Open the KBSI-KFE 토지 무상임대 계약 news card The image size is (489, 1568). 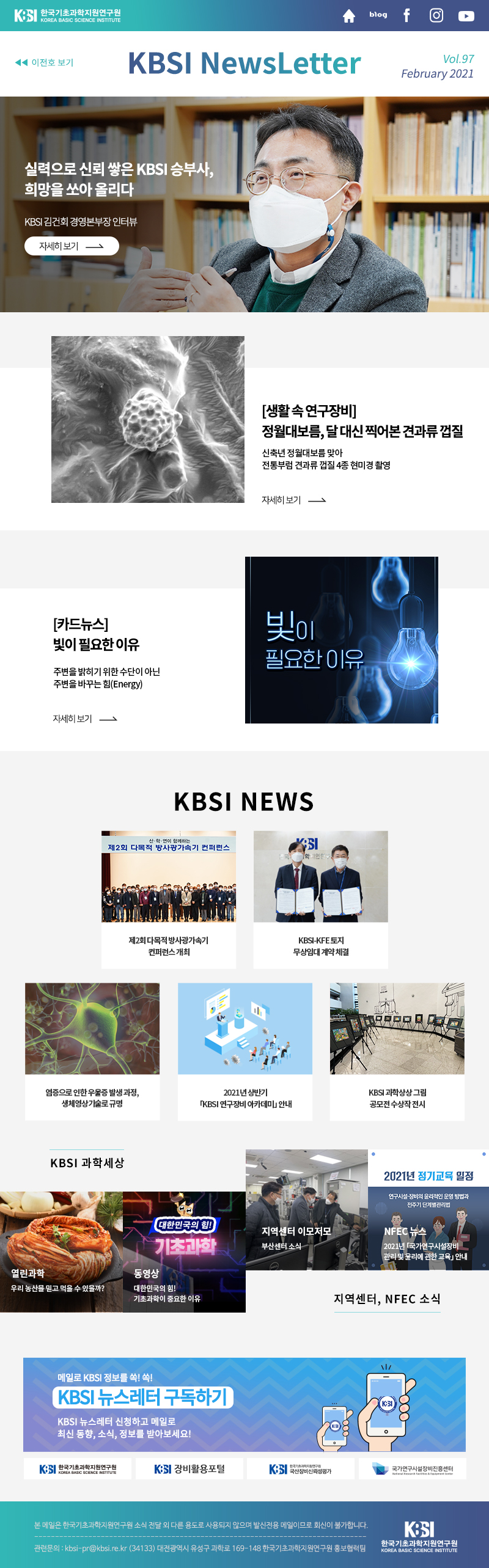(321, 899)
